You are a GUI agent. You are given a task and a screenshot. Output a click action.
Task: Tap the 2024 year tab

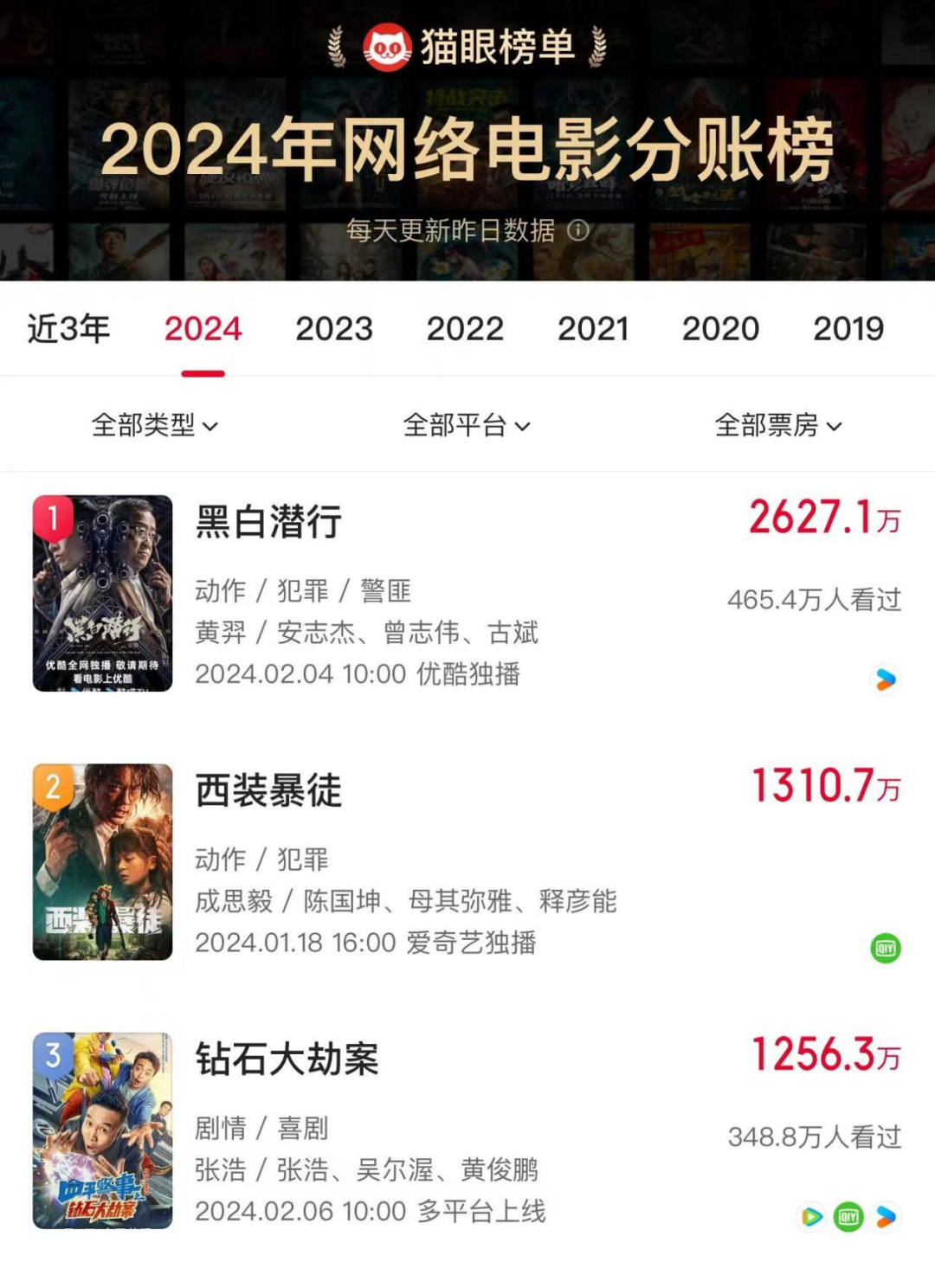coord(203,329)
